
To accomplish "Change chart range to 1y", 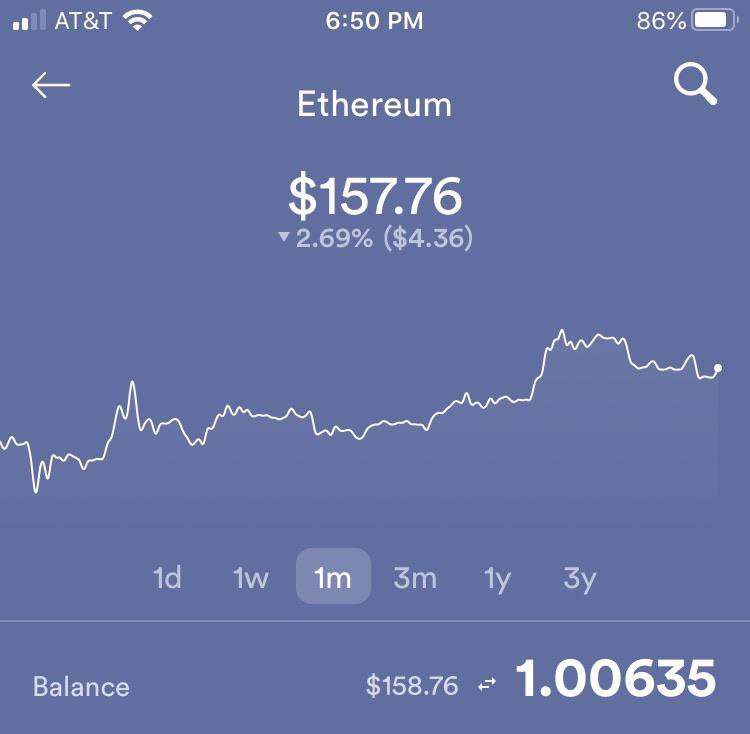I will click(x=497, y=578).
